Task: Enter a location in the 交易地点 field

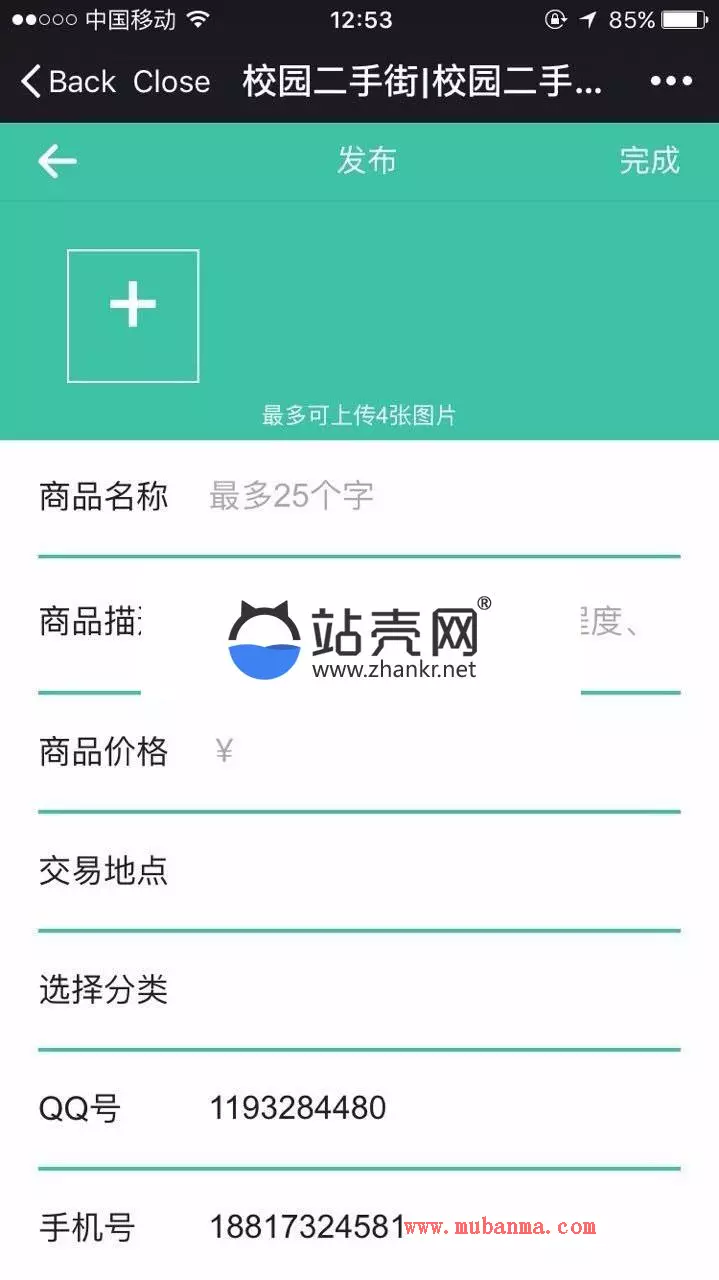Action: pos(440,871)
